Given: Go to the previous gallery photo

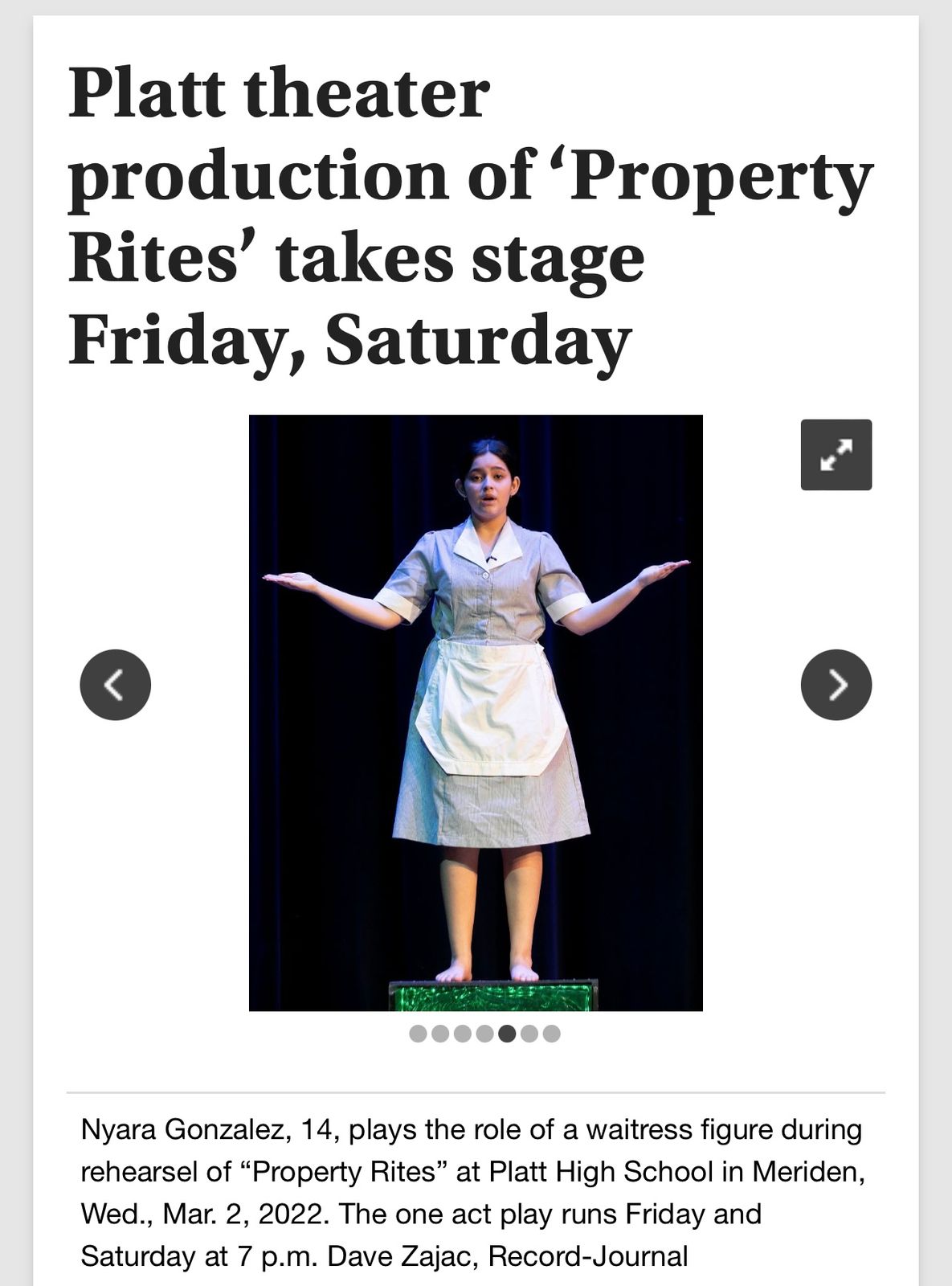Looking at the screenshot, I should click(116, 685).
